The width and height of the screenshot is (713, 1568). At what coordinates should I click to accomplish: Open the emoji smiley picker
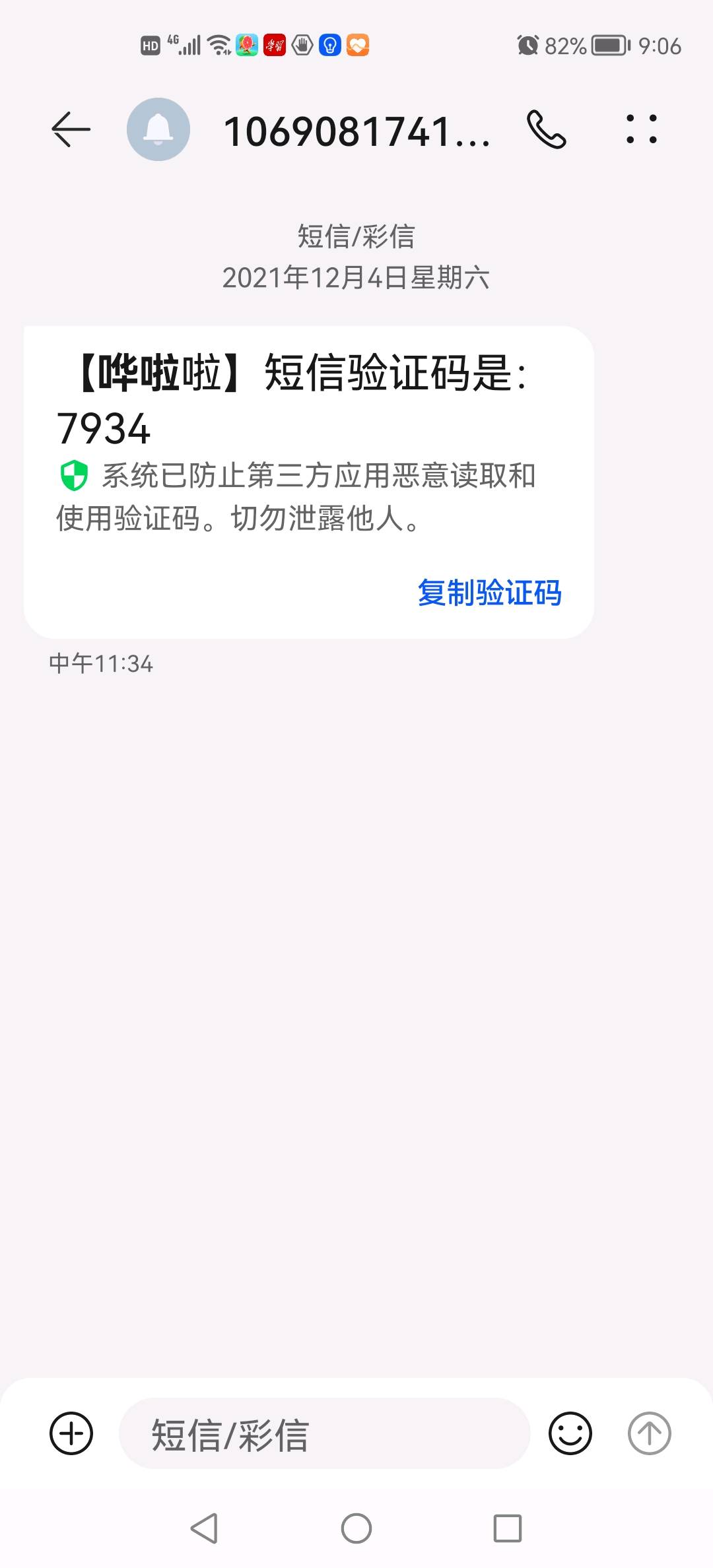570,1433
